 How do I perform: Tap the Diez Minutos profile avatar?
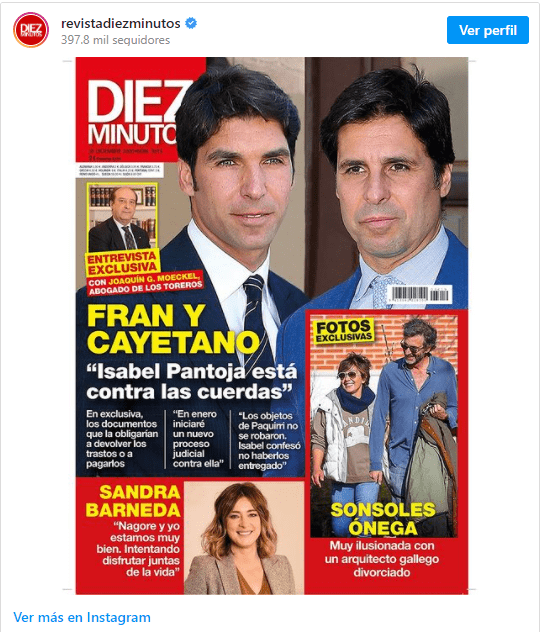pos(31,30)
